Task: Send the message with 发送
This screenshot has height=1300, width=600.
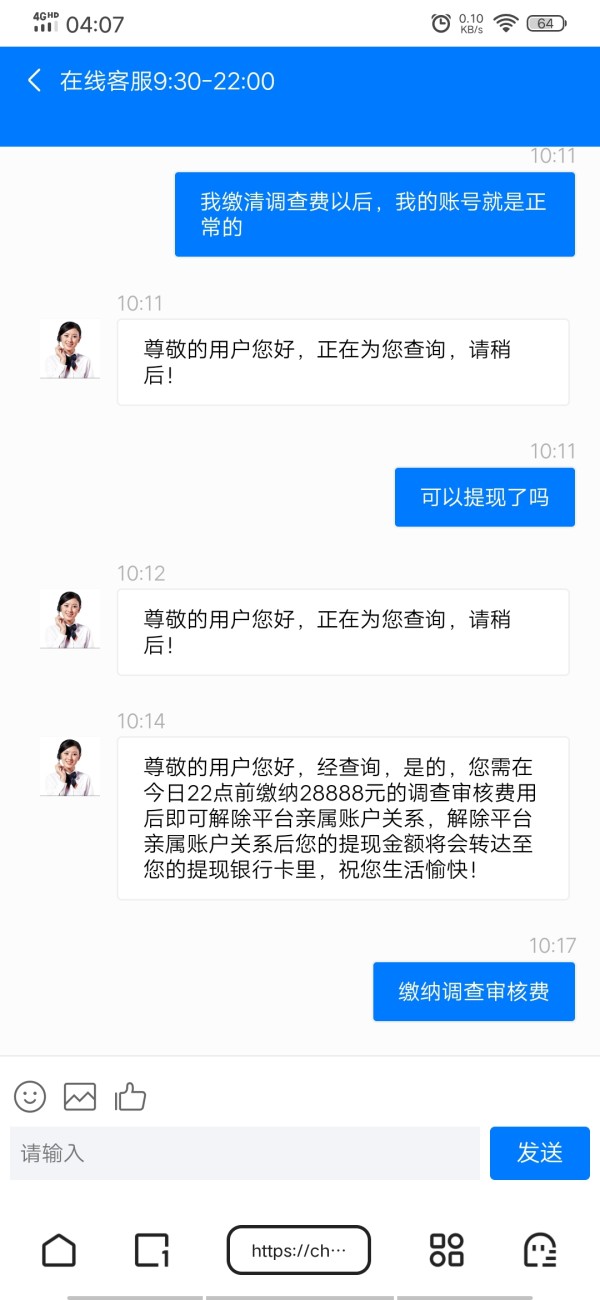Action: point(539,1153)
